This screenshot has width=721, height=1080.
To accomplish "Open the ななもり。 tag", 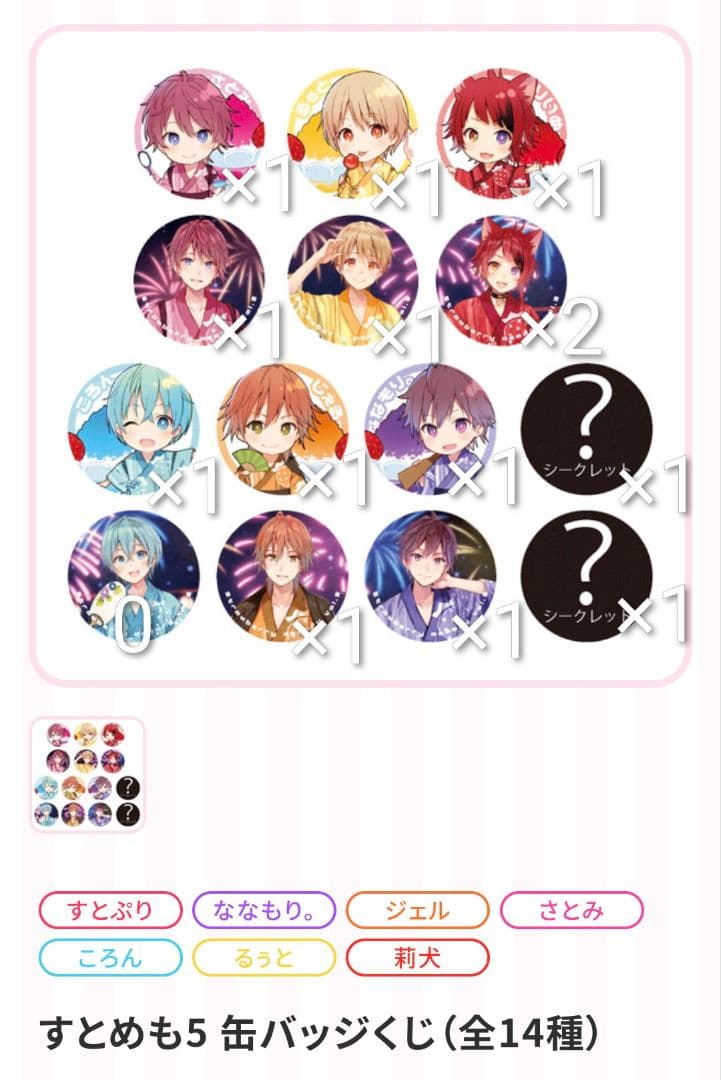I will 263,911.
